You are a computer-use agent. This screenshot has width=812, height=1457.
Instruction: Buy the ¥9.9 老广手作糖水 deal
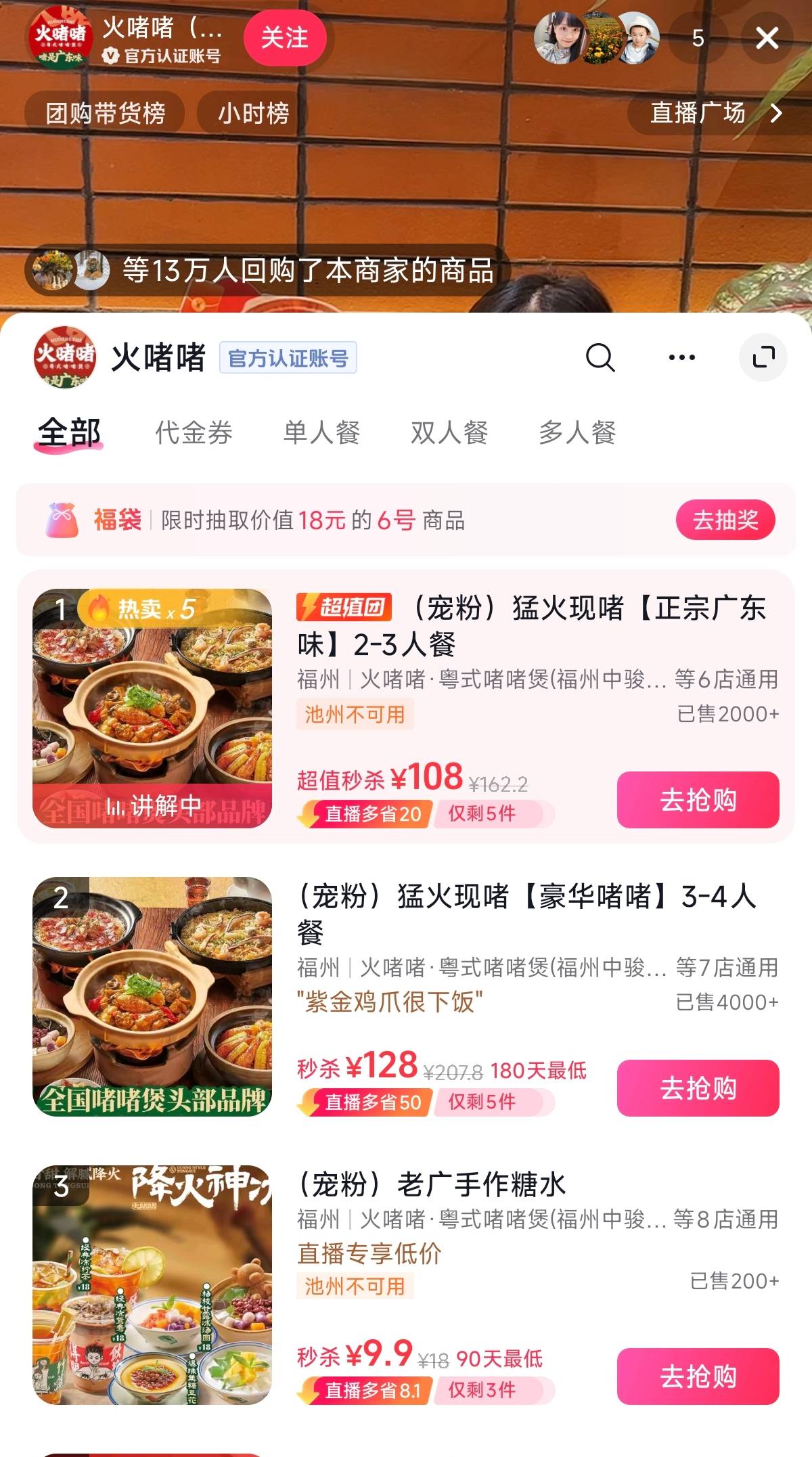tap(698, 1376)
